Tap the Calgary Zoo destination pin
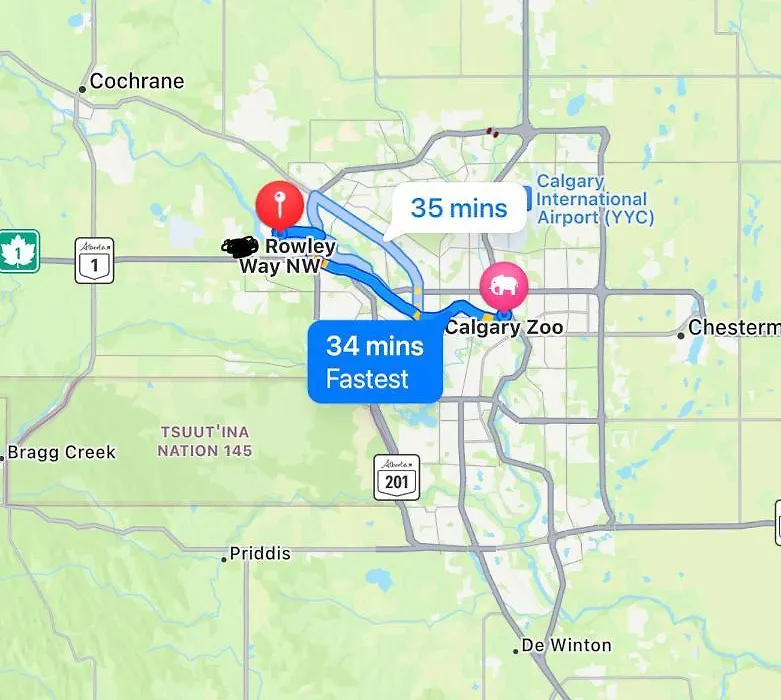781x700 pixels. 502,285
